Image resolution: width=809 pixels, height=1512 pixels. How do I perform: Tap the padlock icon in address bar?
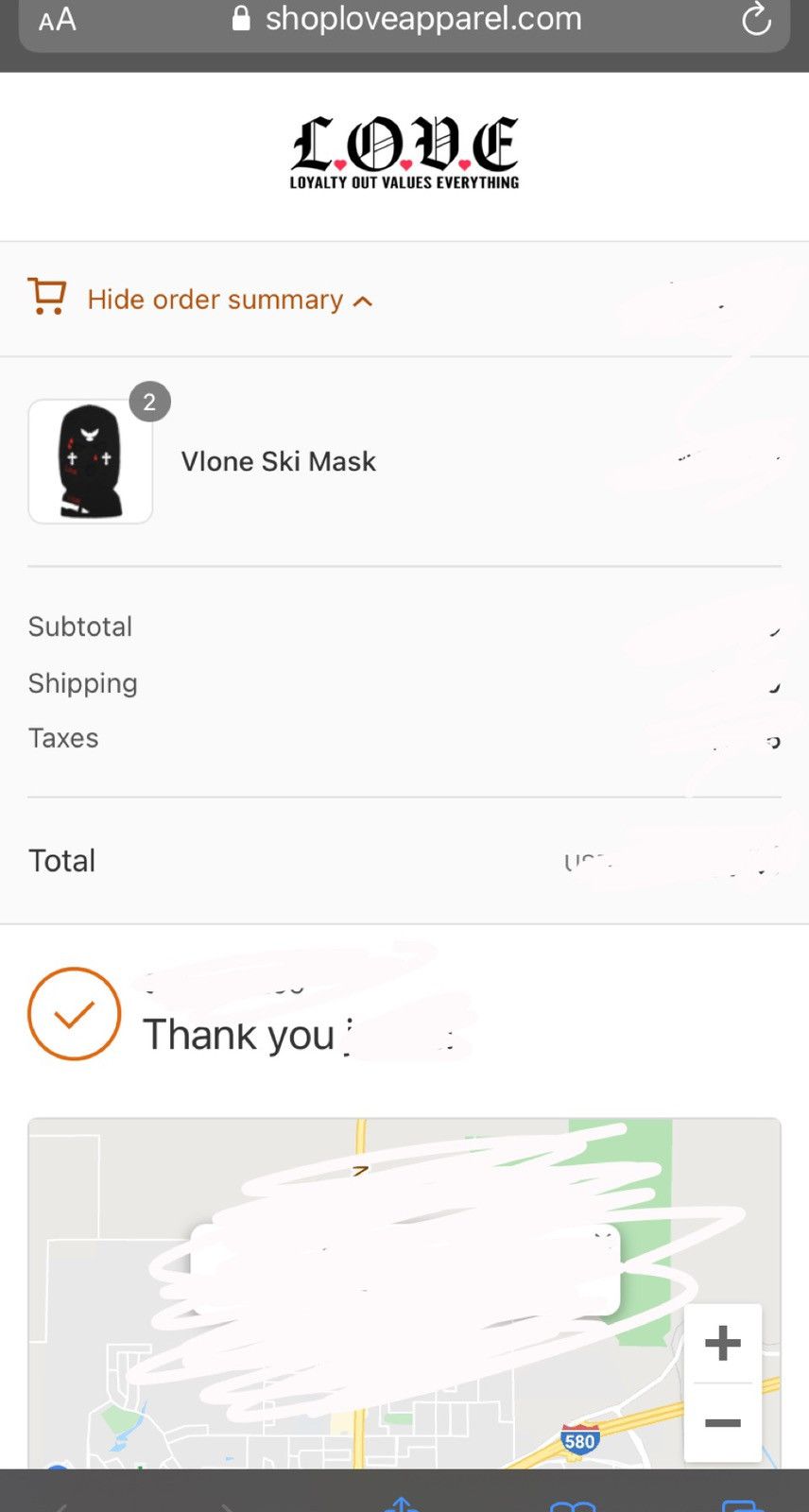240,18
